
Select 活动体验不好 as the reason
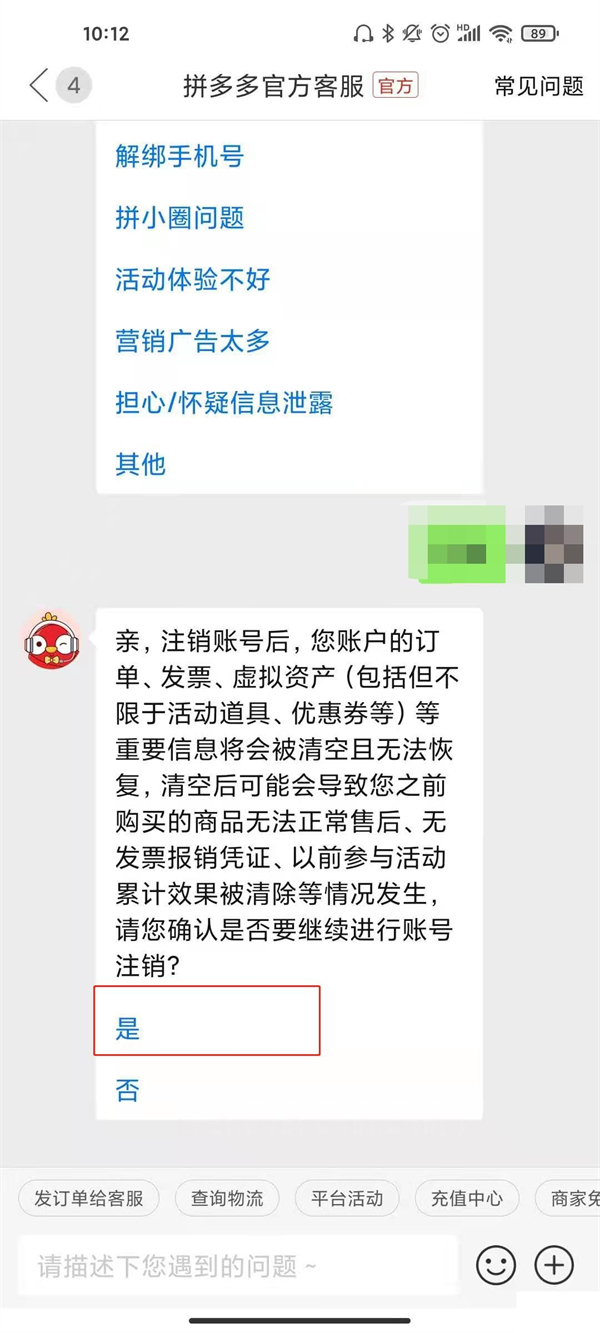(192, 279)
